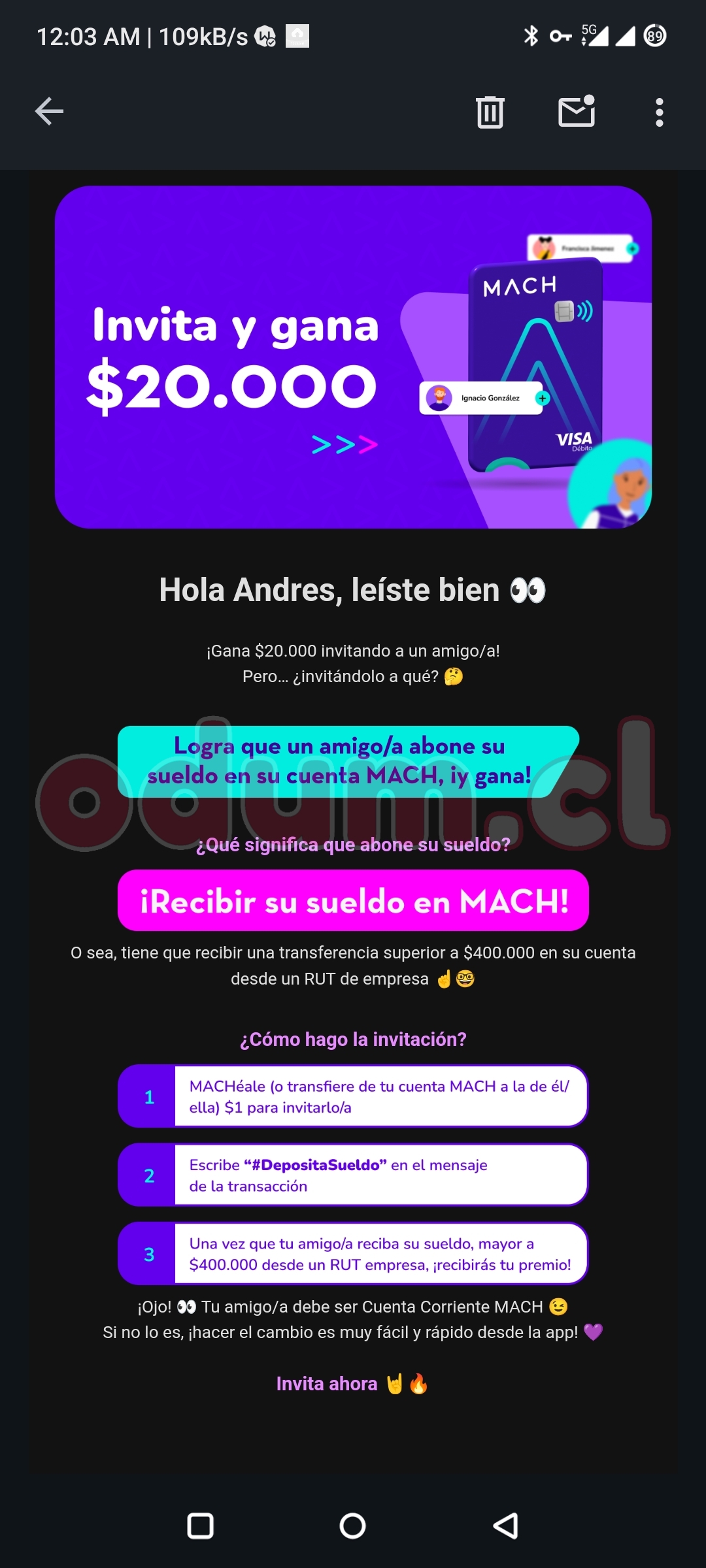The height and width of the screenshot is (1568, 706).
Task: Go to the home screen
Action: pyautogui.click(x=353, y=1526)
